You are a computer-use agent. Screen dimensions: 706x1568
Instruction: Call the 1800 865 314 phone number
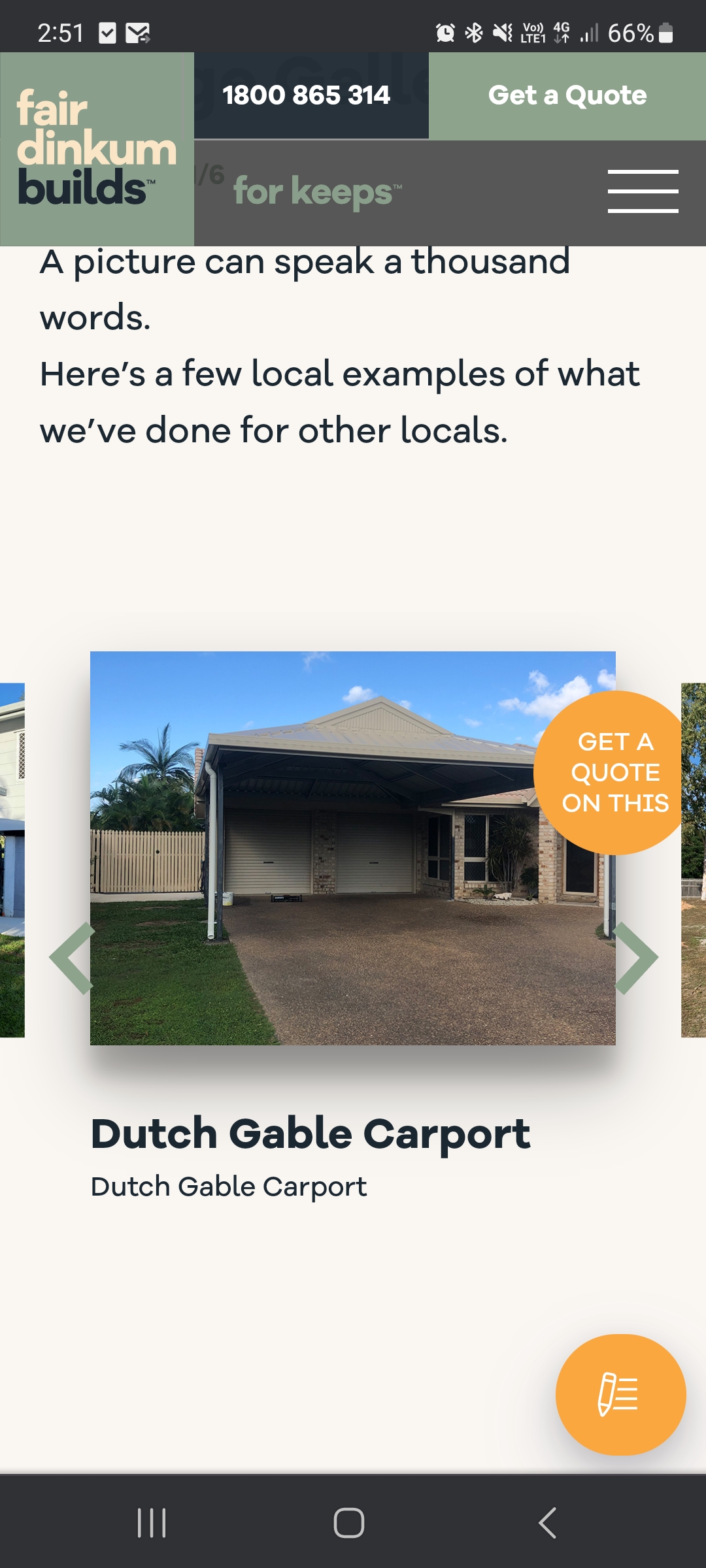coord(306,95)
